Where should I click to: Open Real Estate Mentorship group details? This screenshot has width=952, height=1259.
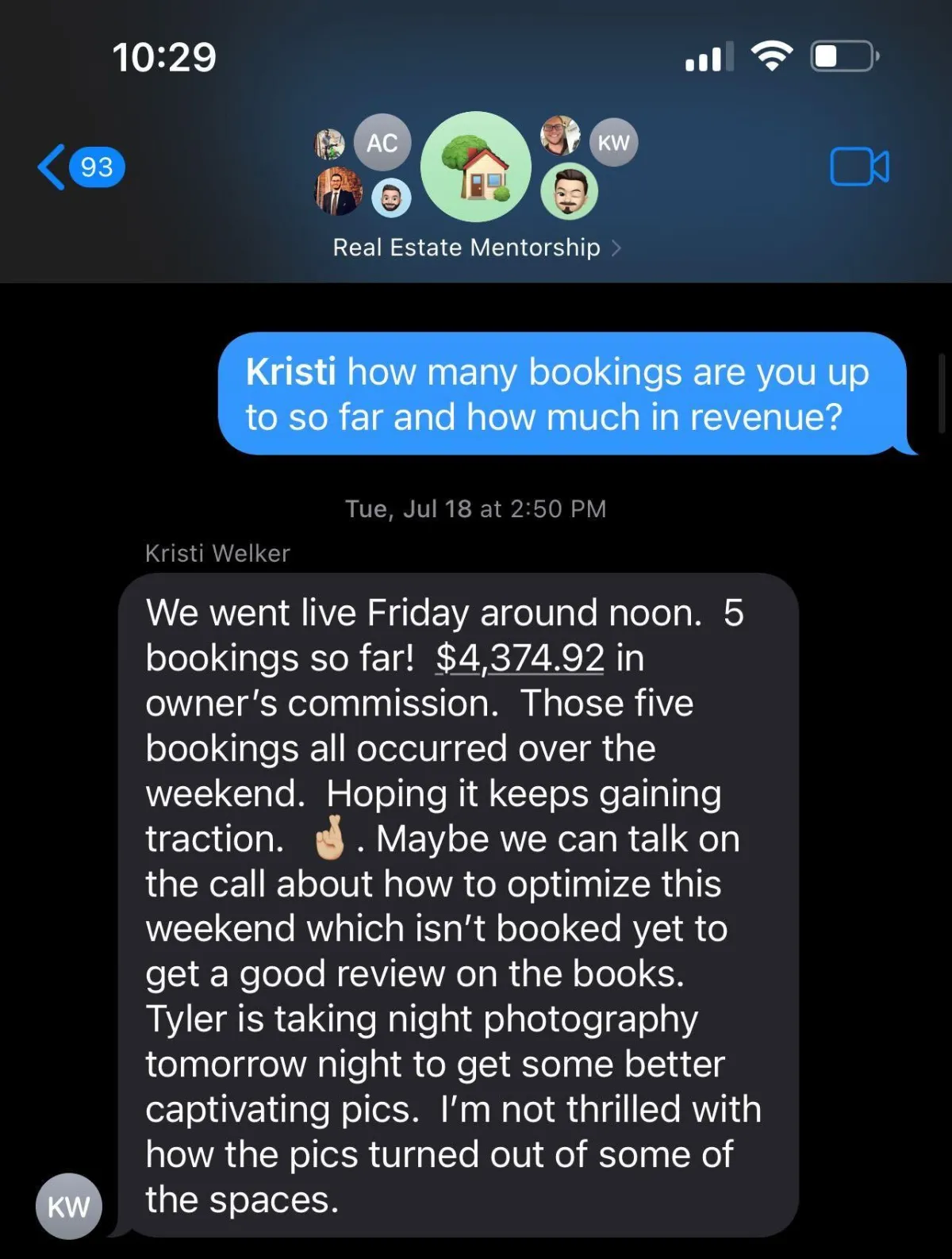pos(476,248)
